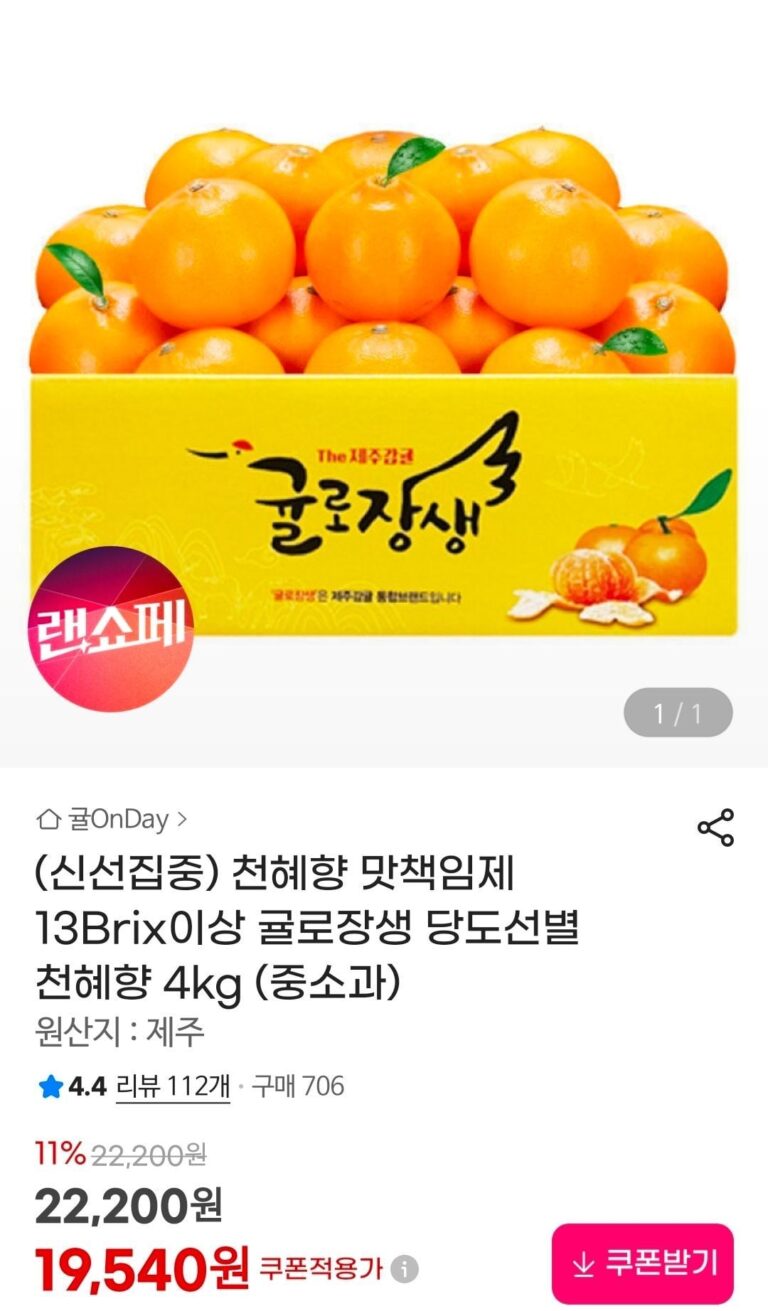This screenshot has height=1311, width=768.
Task: Tap the 쿠폰받기 coupon button
Action: tap(642, 1264)
